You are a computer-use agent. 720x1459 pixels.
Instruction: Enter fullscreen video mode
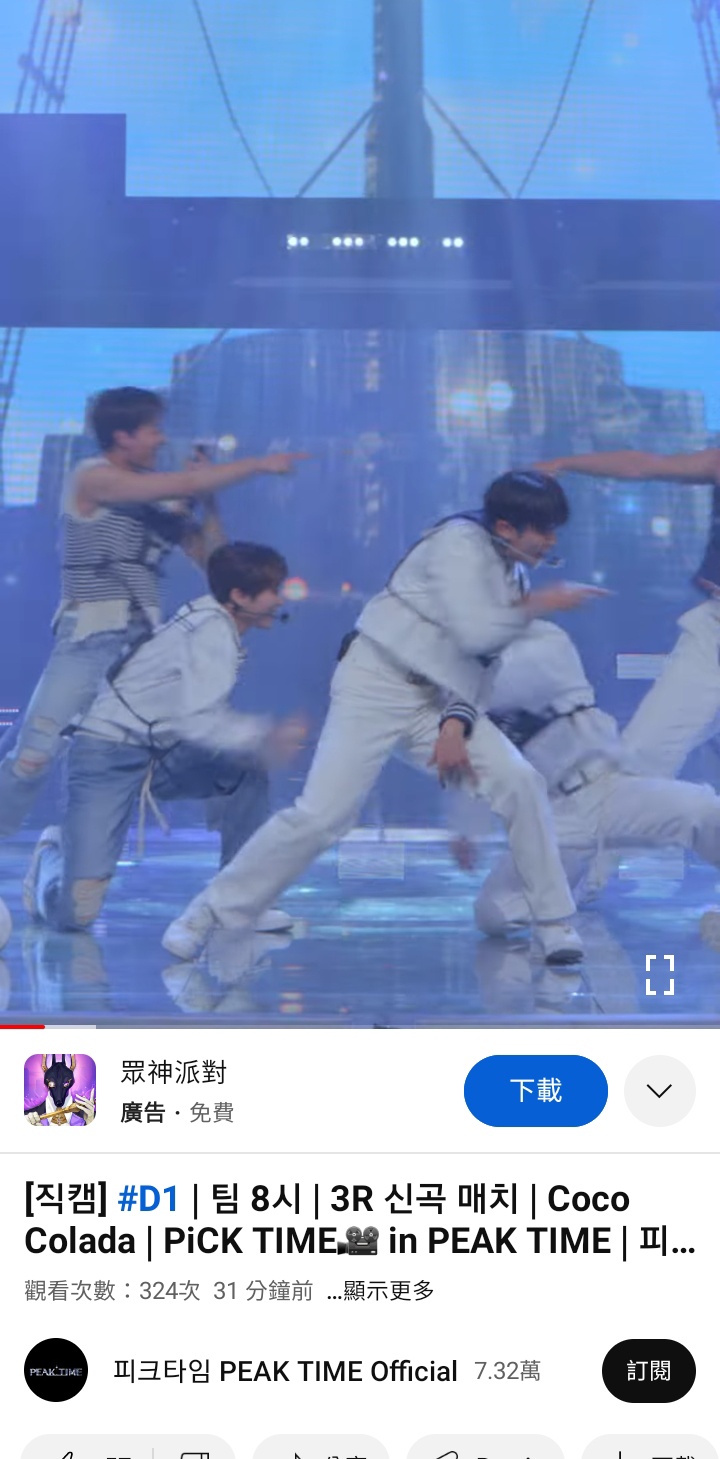point(660,975)
